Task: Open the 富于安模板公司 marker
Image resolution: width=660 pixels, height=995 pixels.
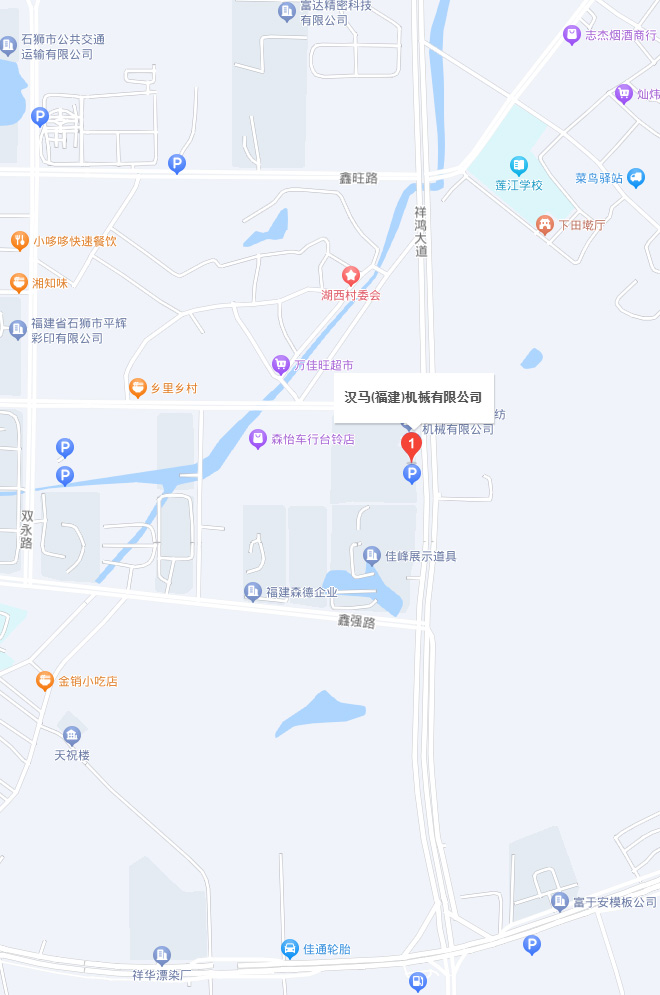Action: coord(560,902)
